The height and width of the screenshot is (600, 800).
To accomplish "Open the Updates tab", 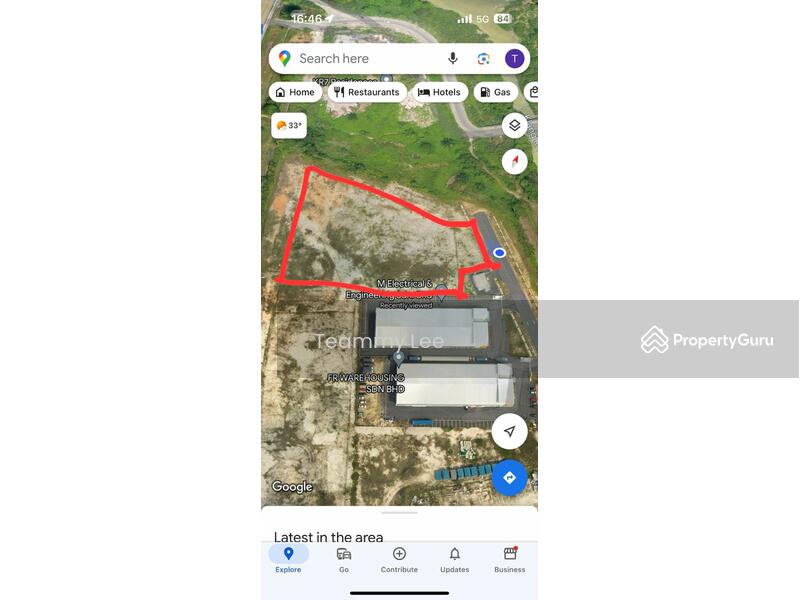I will (x=454, y=559).
